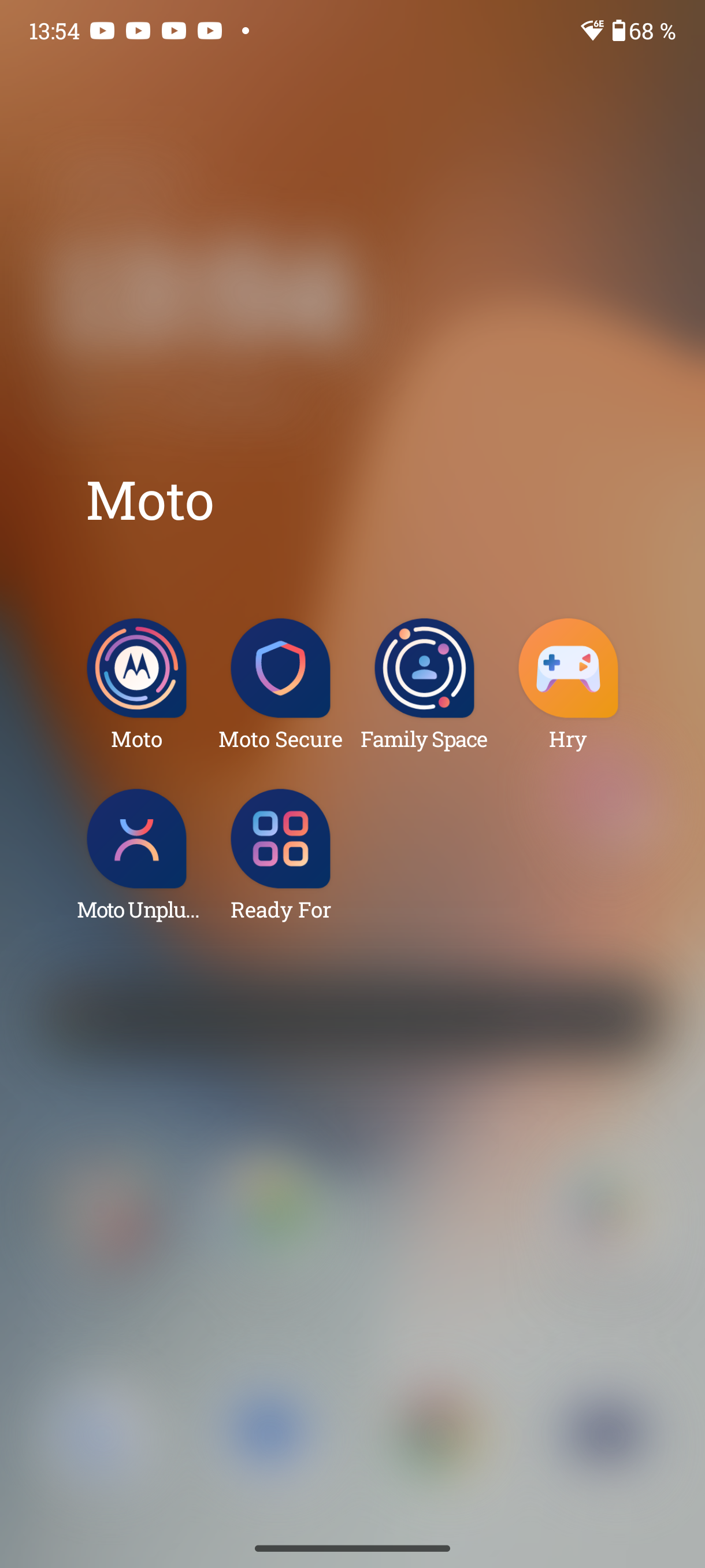705x1568 pixels.
Task: Open Family Space app
Action: 424,668
